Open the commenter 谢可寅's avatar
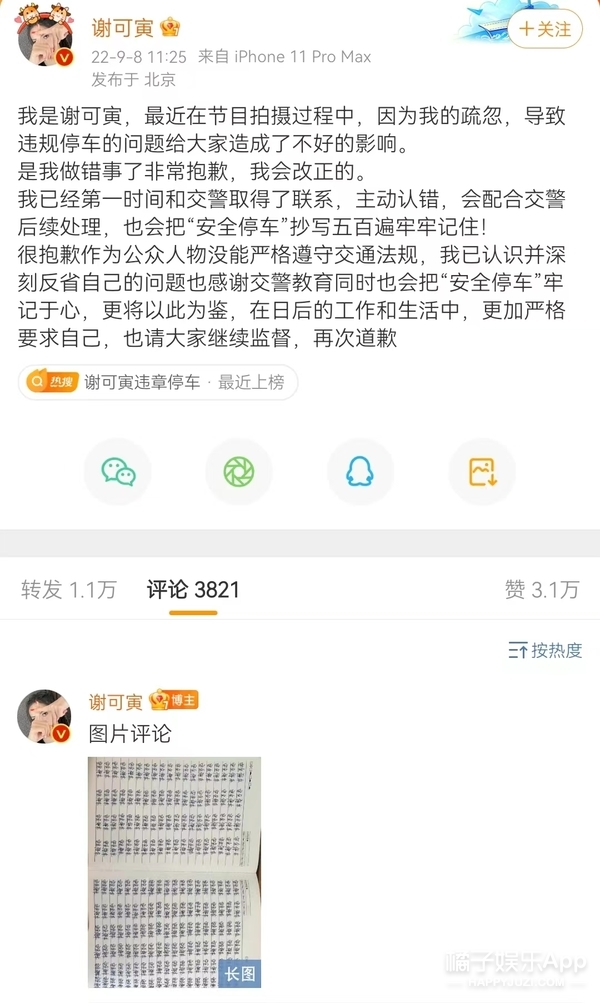 46,716
